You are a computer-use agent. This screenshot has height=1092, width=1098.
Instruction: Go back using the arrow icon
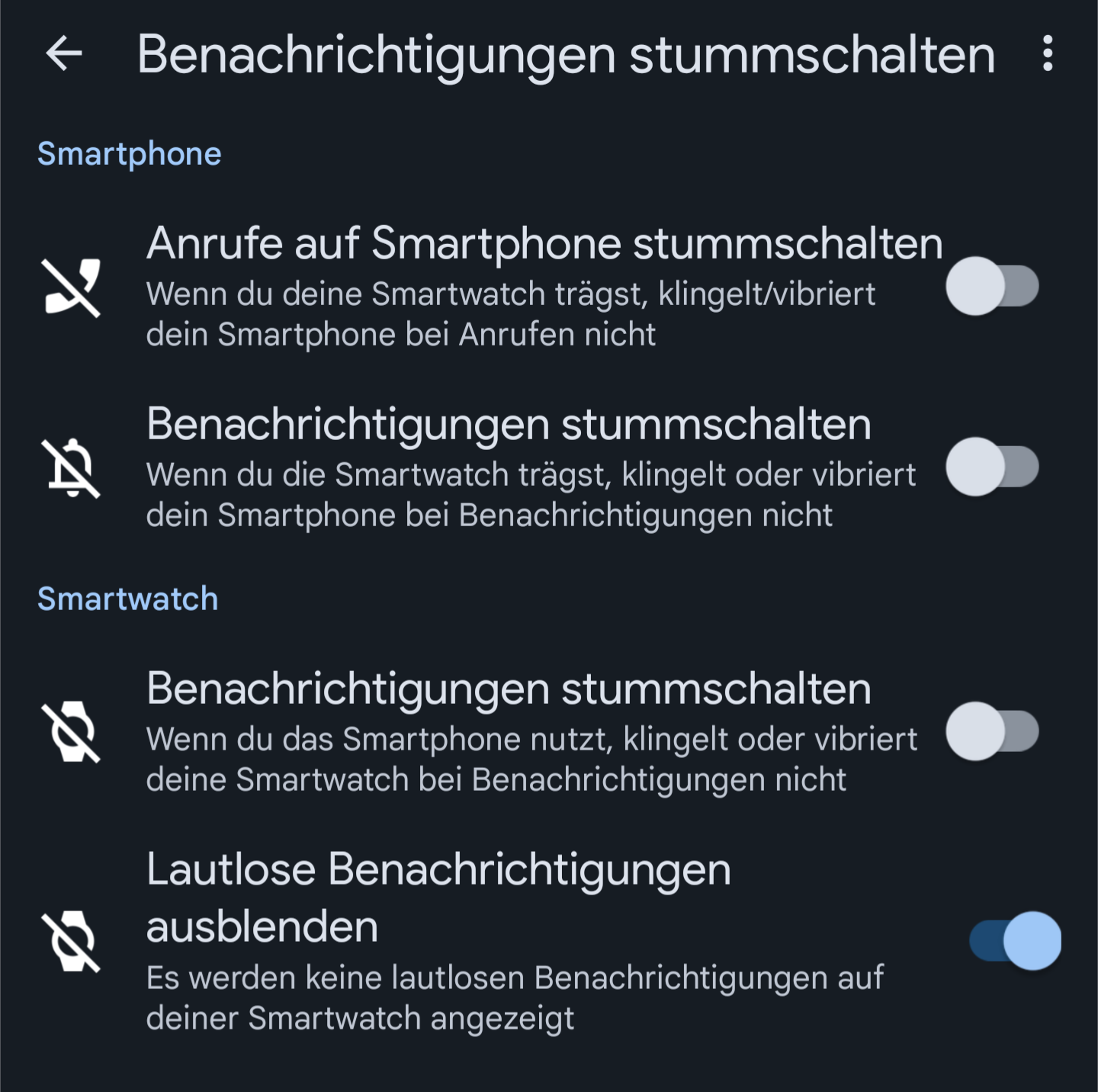pyautogui.click(x=64, y=54)
